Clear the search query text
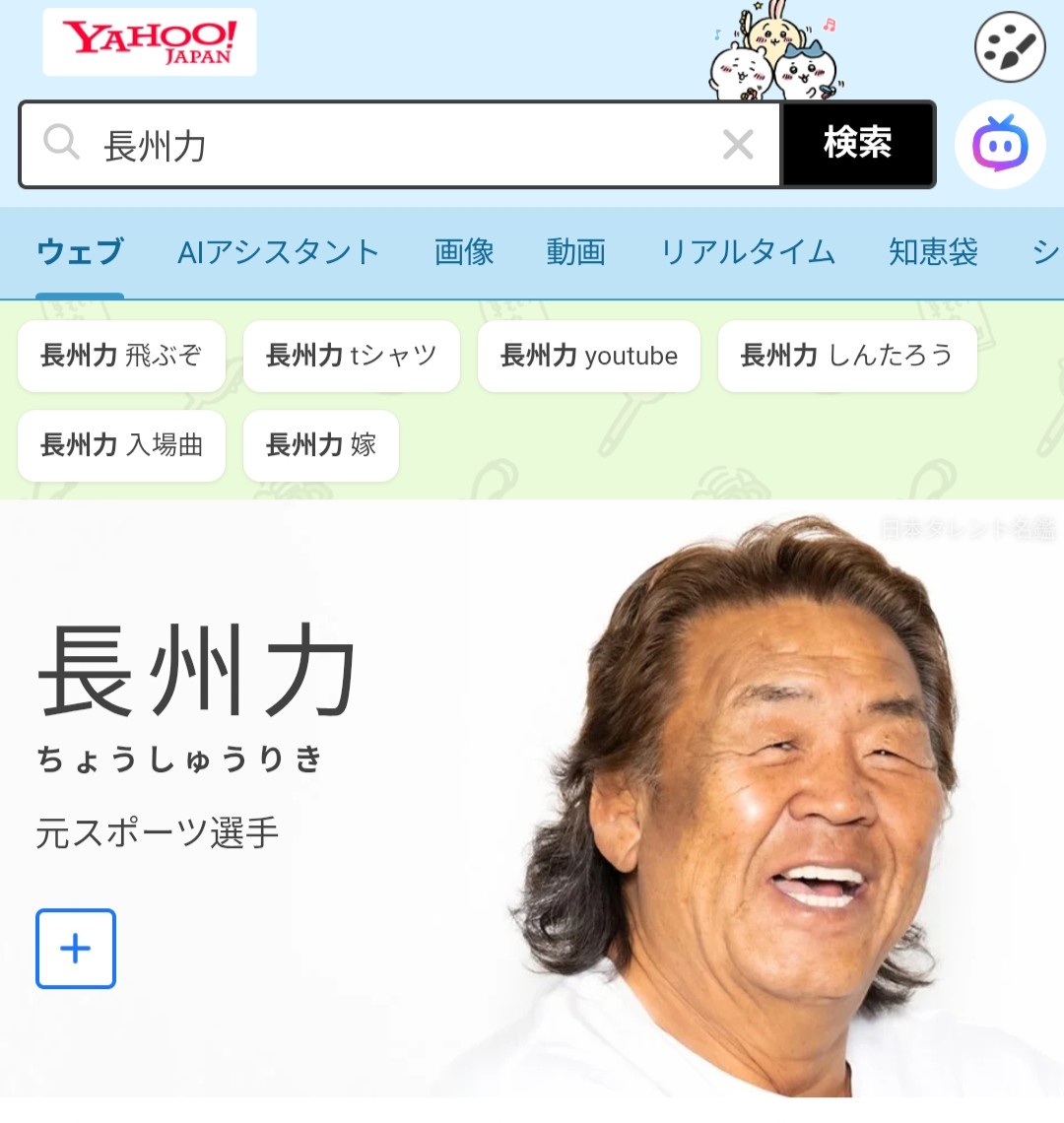This screenshot has width=1064, height=1123. 738,145
